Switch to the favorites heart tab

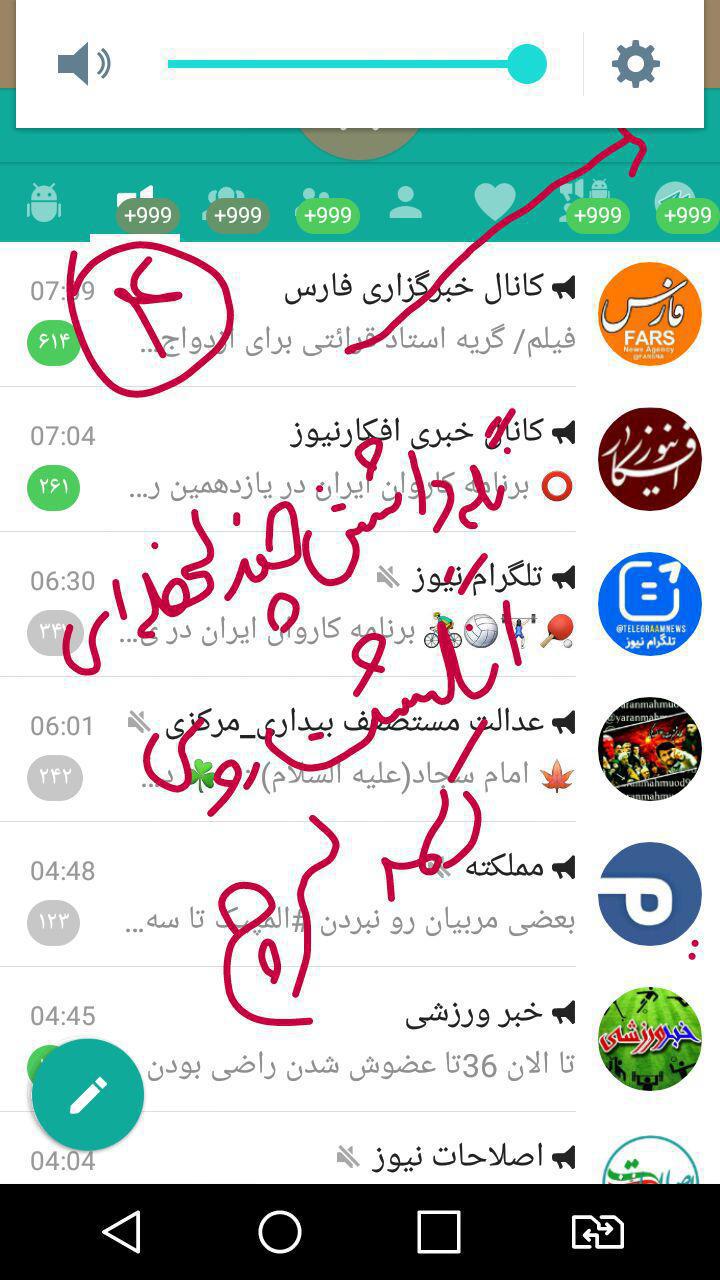(495, 203)
